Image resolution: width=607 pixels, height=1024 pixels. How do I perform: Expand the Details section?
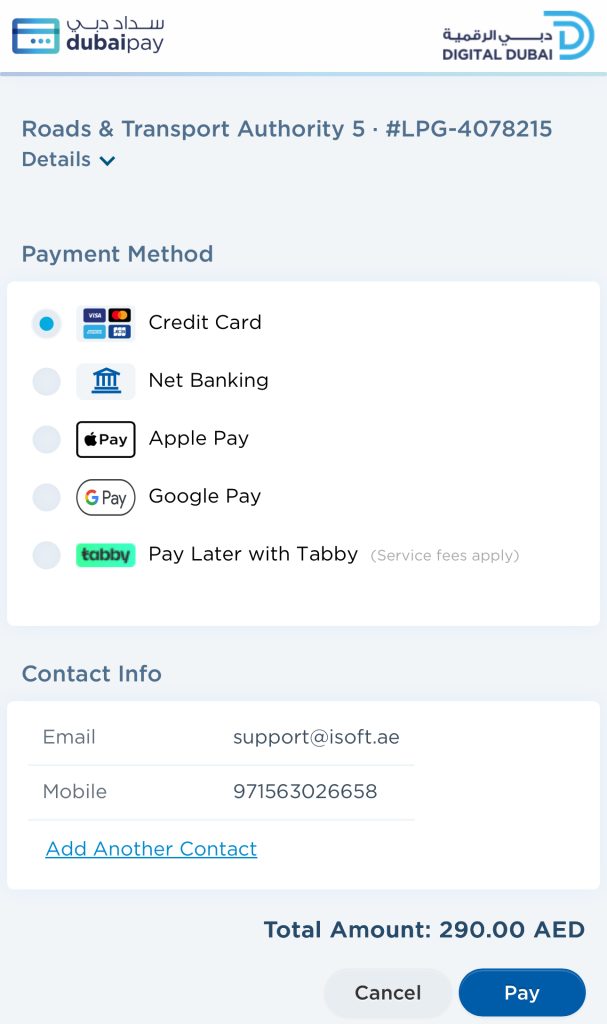[x=69, y=160]
